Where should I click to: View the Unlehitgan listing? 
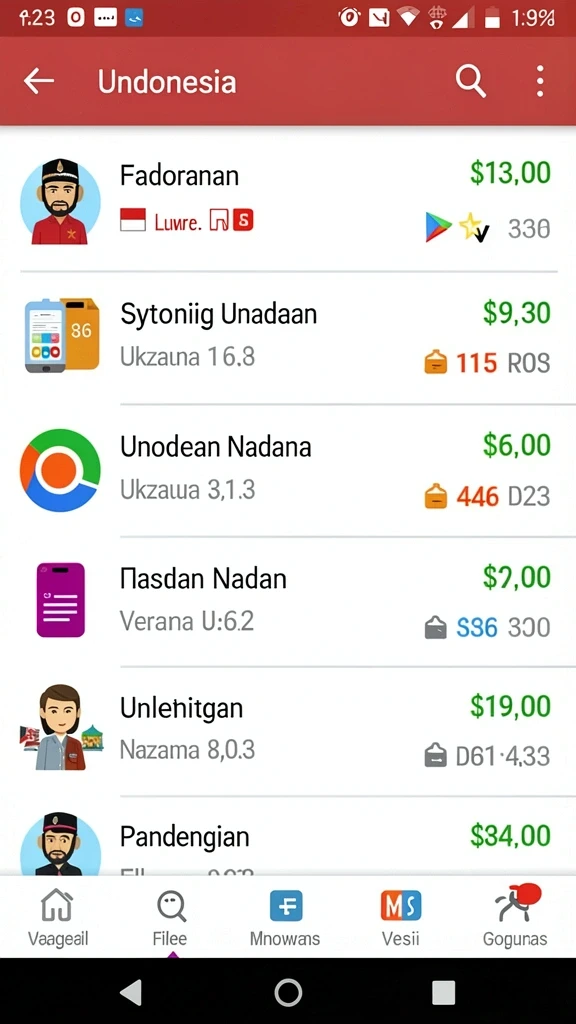click(x=288, y=731)
